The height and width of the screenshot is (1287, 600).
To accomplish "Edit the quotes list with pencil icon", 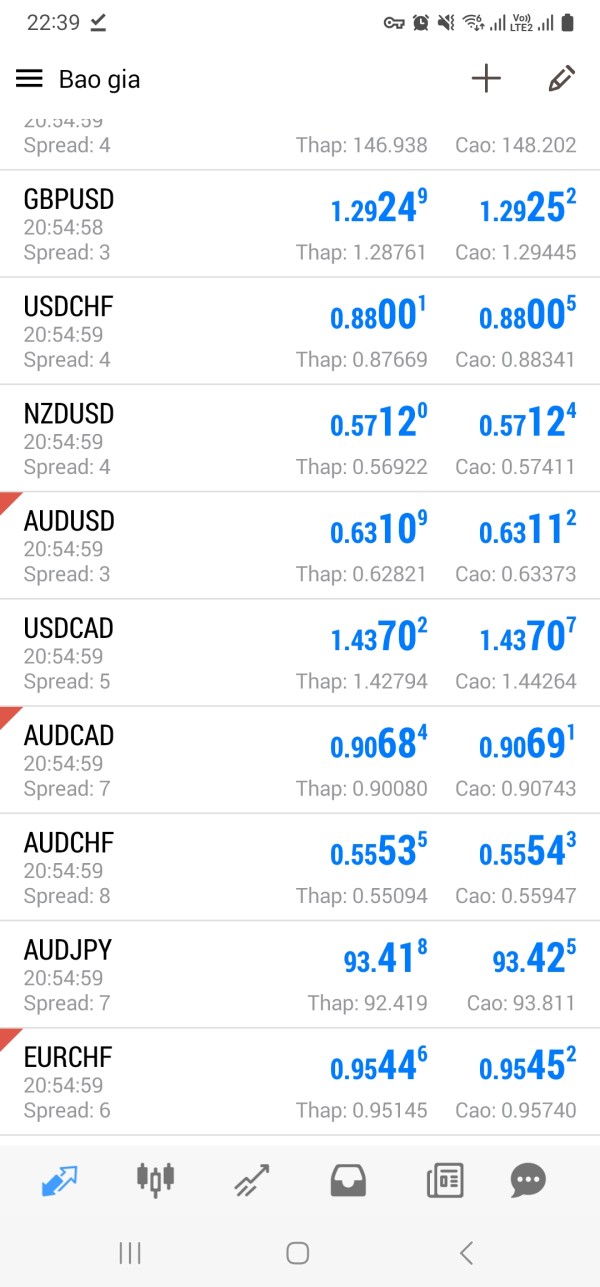I will [562, 79].
